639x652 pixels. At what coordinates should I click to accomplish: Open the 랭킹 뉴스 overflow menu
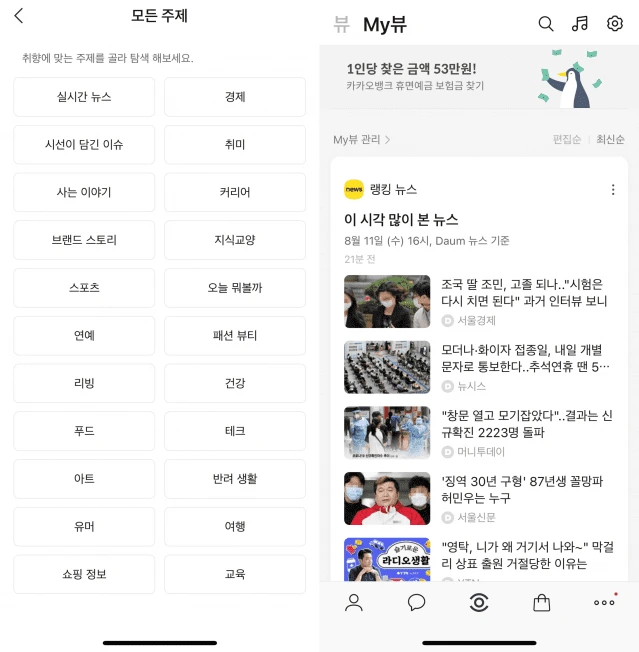click(613, 190)
